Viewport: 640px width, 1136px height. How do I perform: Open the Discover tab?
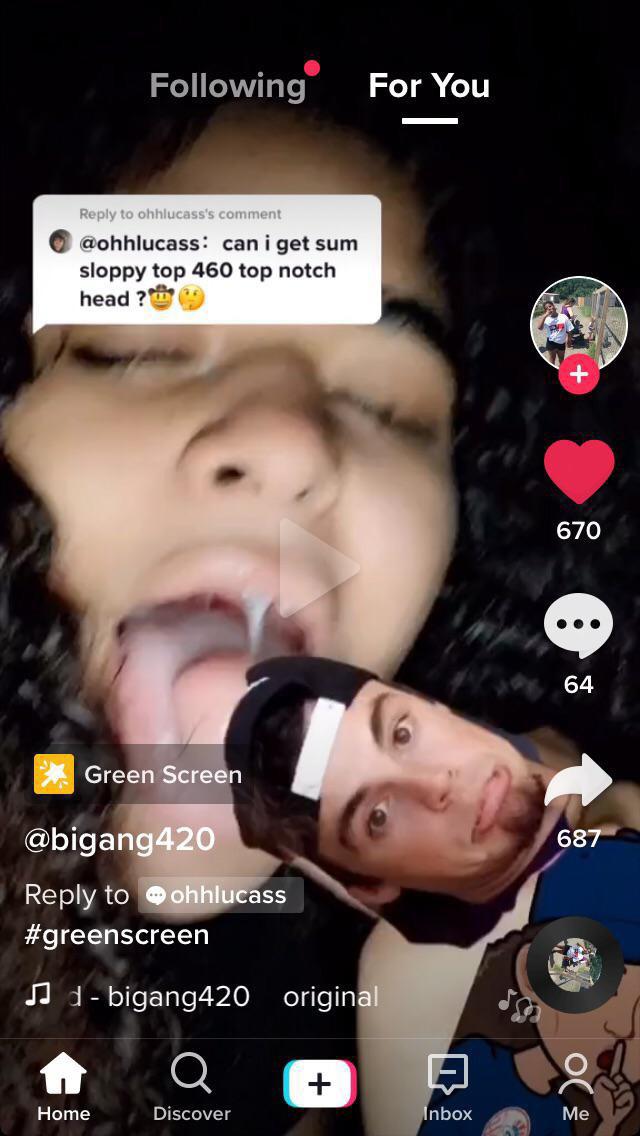click(x=192, y=1087)
